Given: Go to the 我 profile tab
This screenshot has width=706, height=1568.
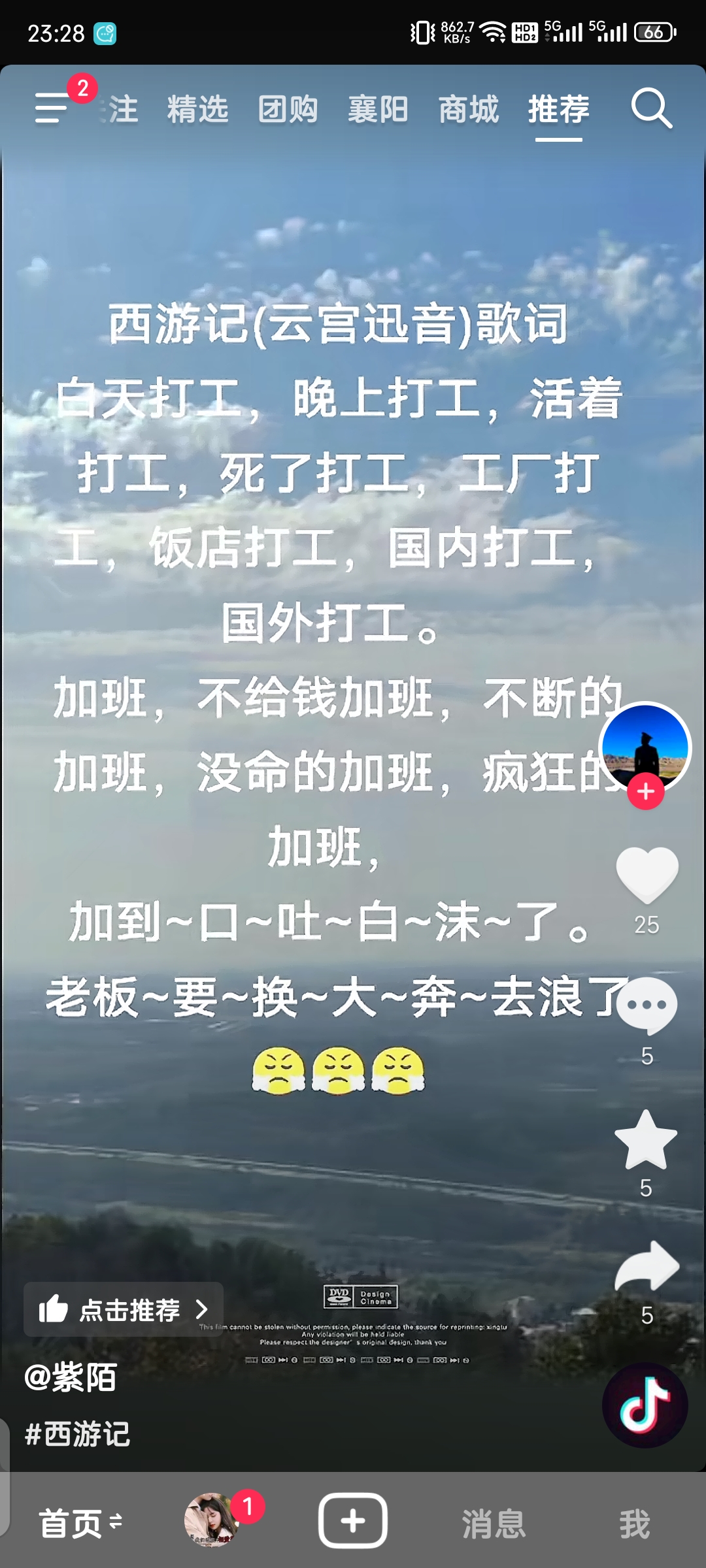Looking at the screenshot, I should coord(634,1524).
